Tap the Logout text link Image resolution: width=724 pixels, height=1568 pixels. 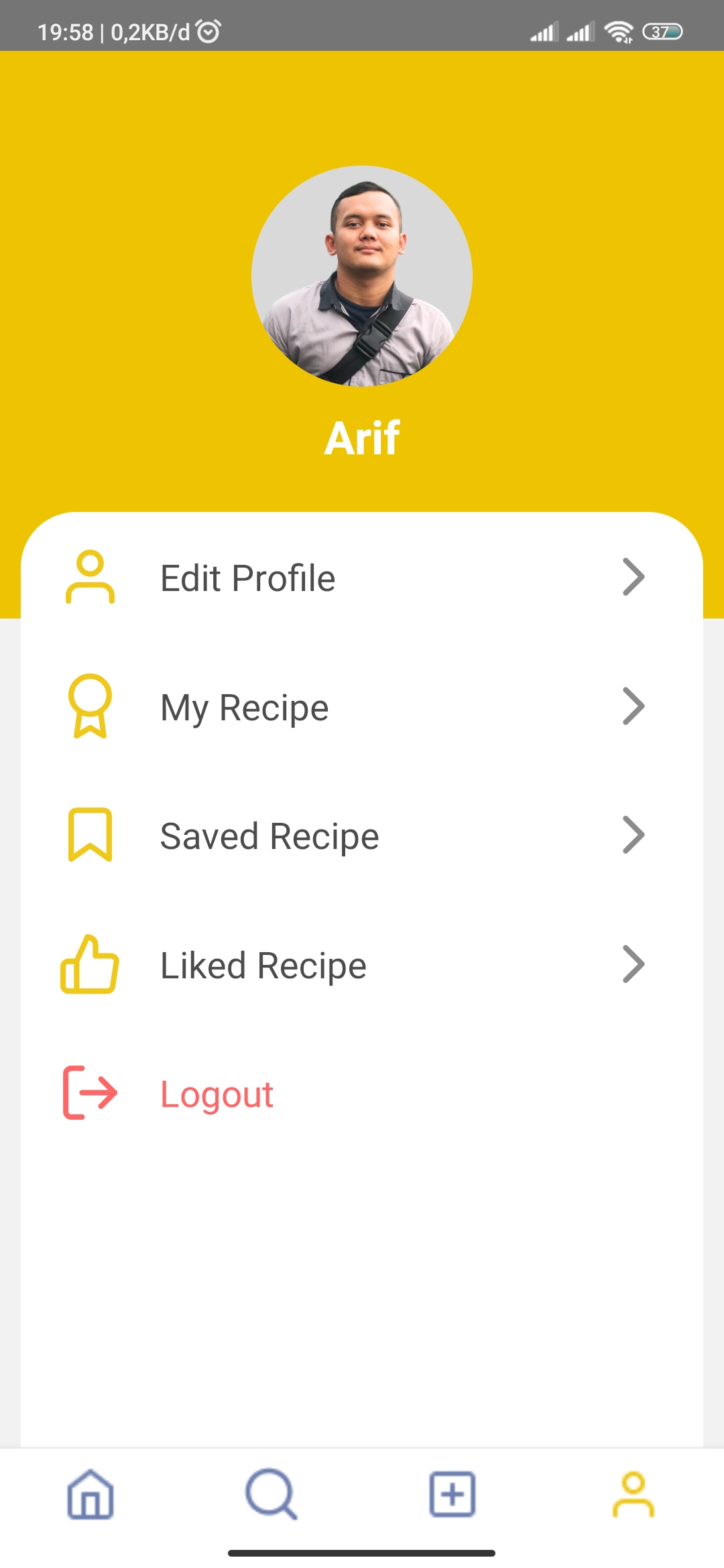tap(217, 1094)
